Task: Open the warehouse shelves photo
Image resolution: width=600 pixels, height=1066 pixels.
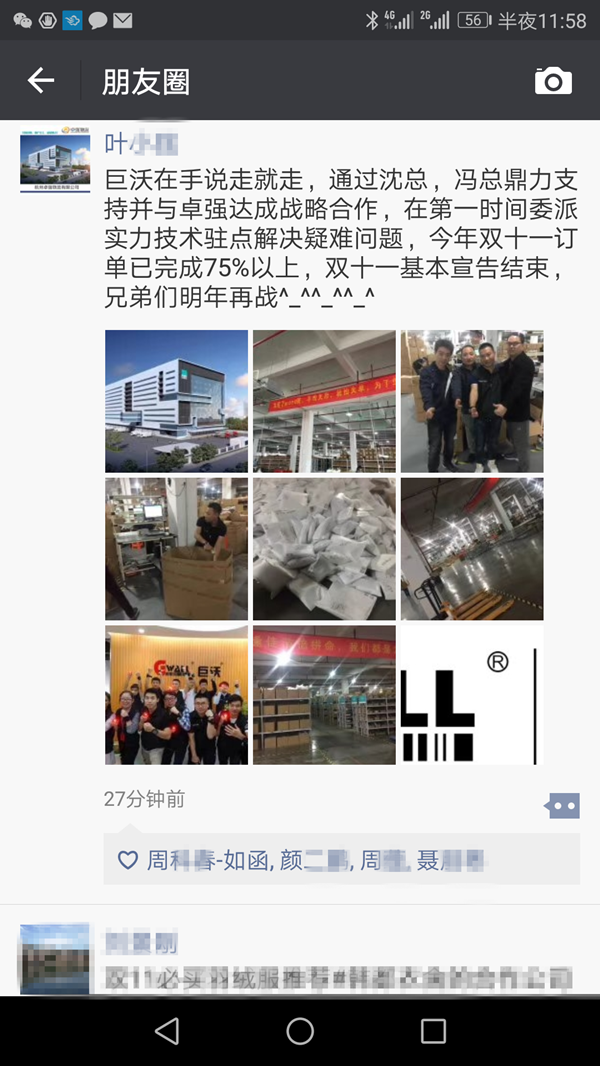Action: pyautogui.click(x=324, y=695)
